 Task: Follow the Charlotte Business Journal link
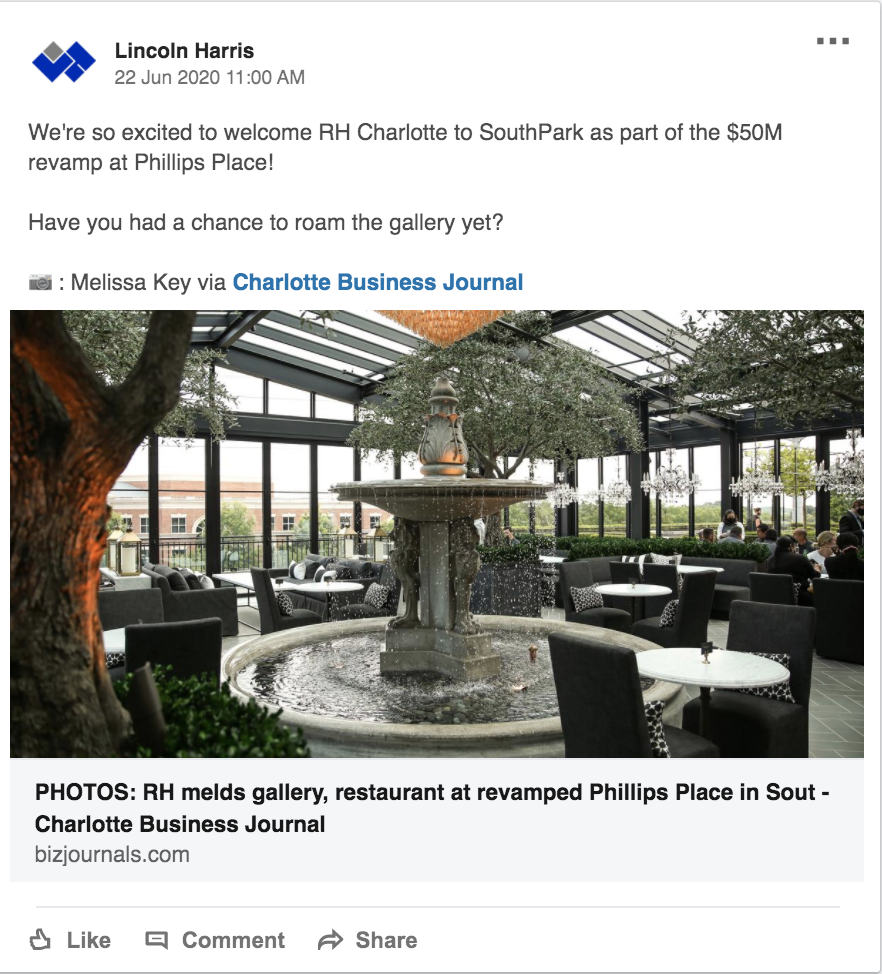pyautogui.click(x=378, y=282)
